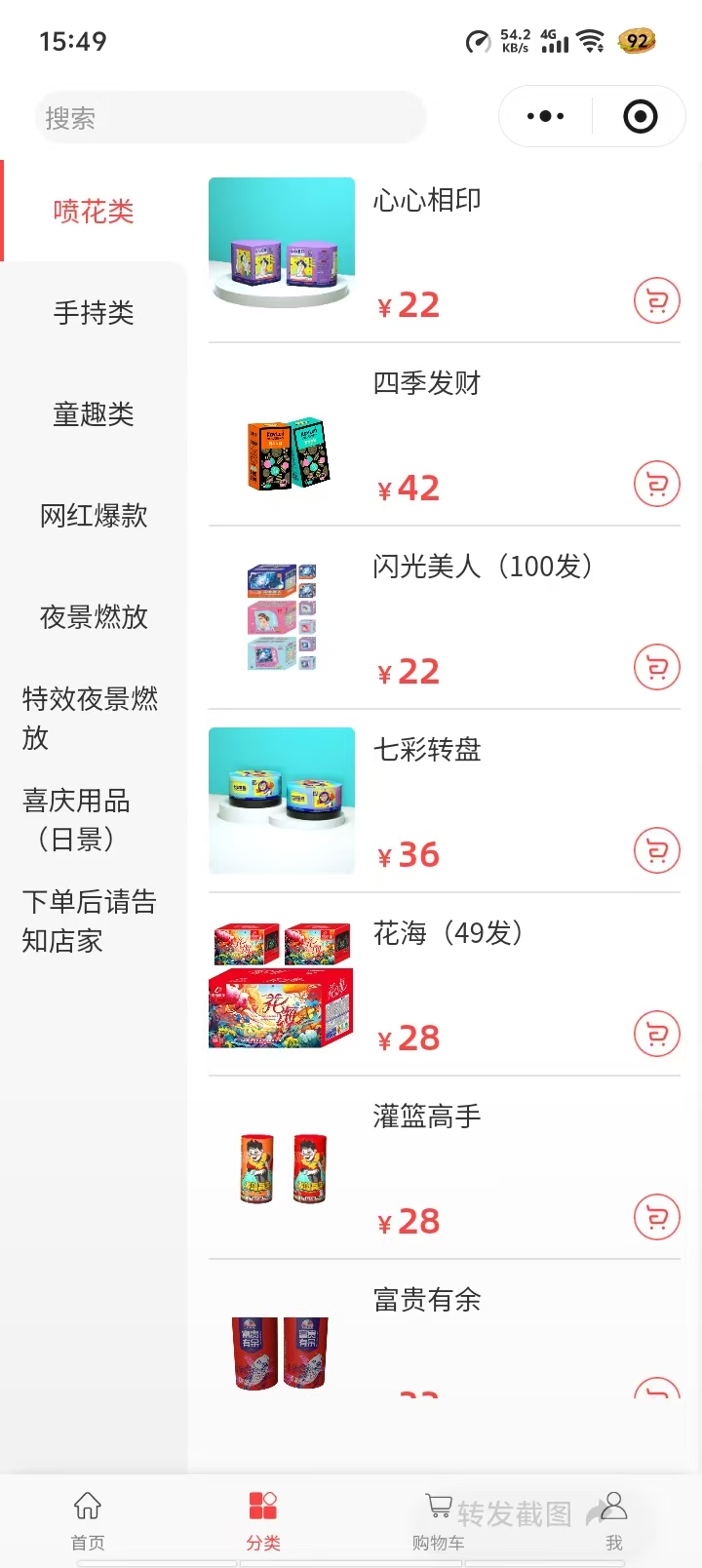Add 花海（49发） to the cart
This screenshot has width=702, height=1568.
[x=657, y=1035]
